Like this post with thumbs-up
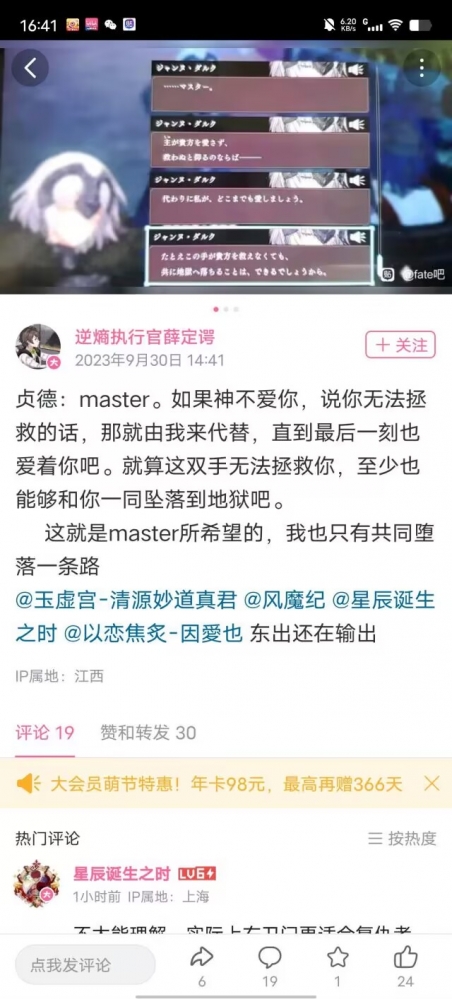452x999 pixels. pos(405,965)
